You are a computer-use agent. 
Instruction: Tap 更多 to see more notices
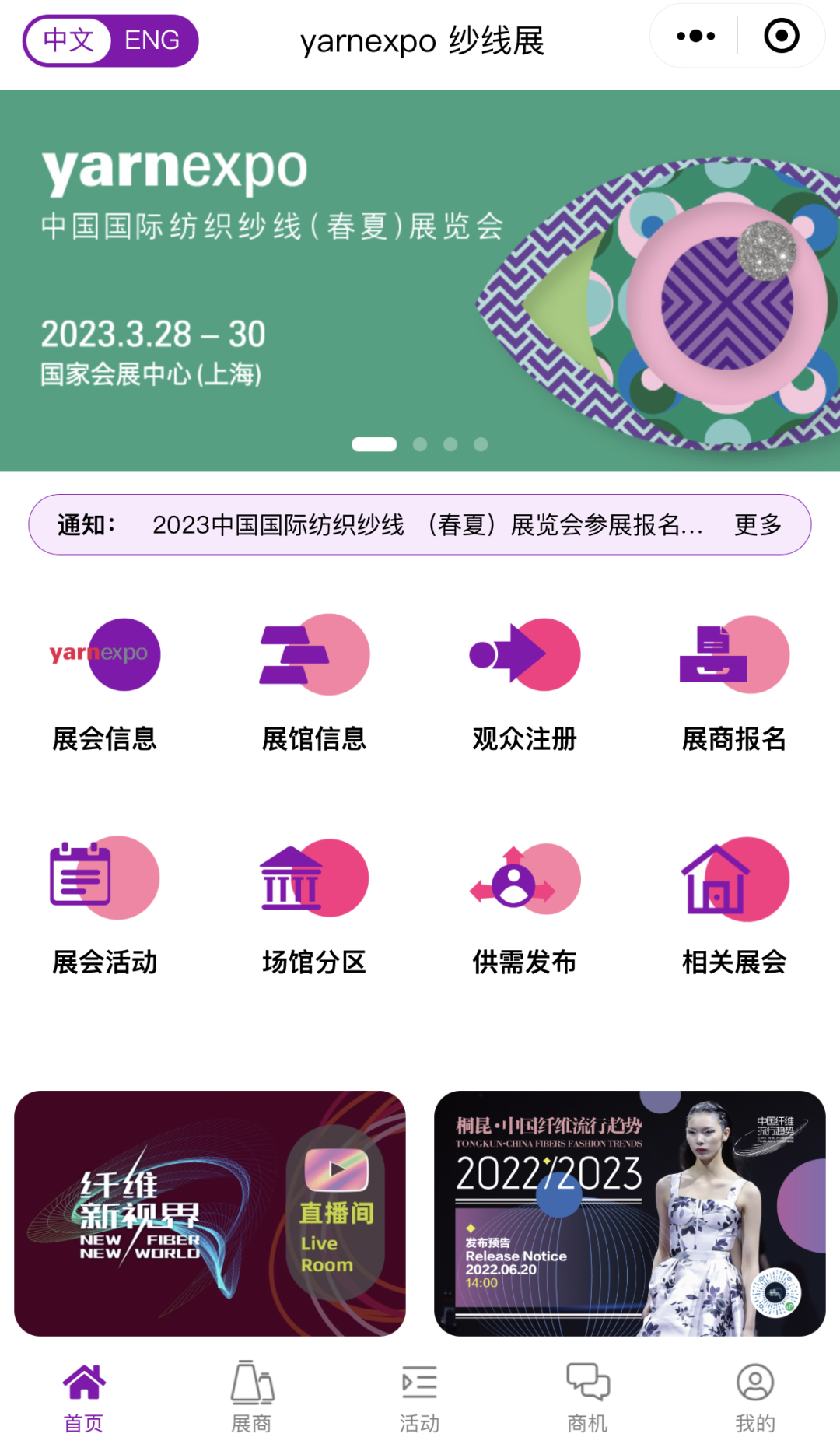[758, 525]
